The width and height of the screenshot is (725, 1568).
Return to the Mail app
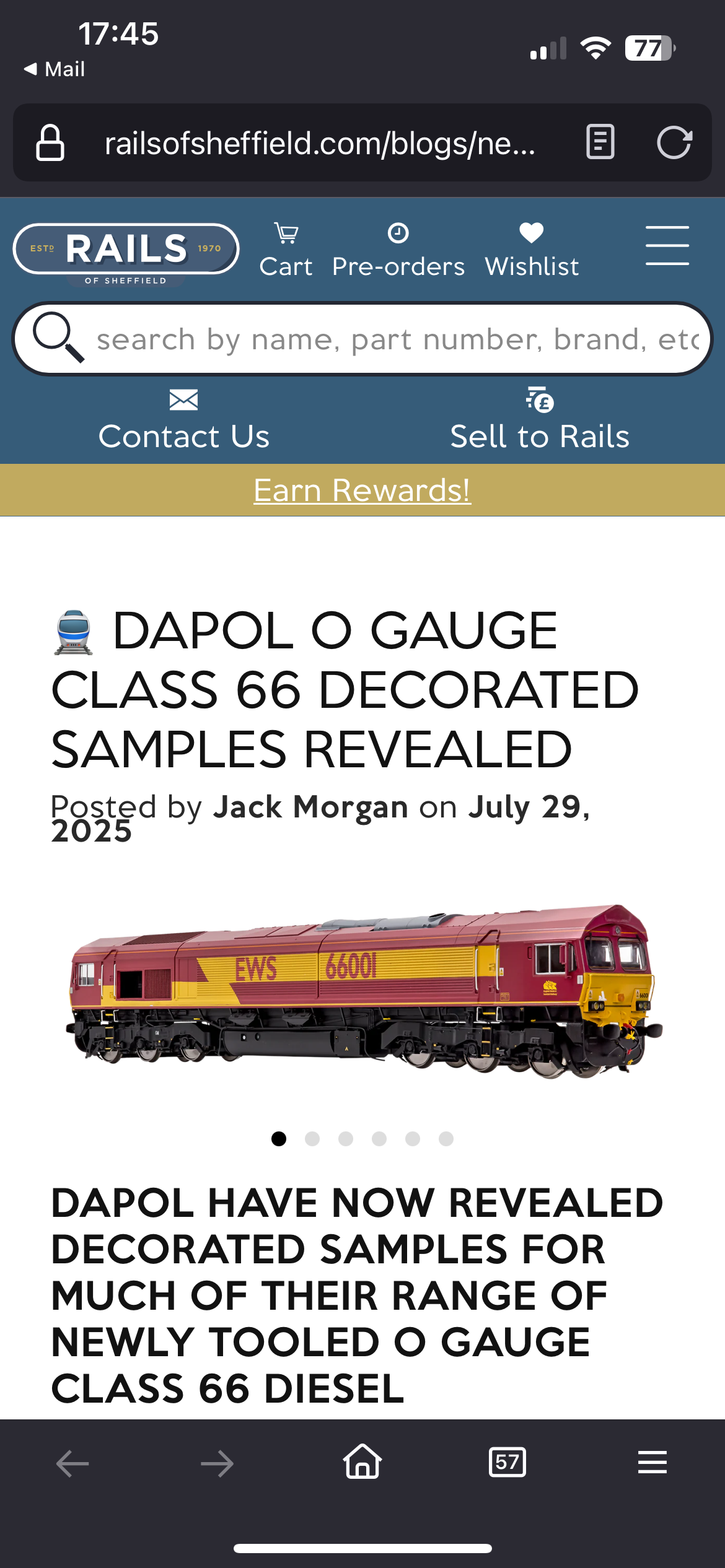coord(54,69)
